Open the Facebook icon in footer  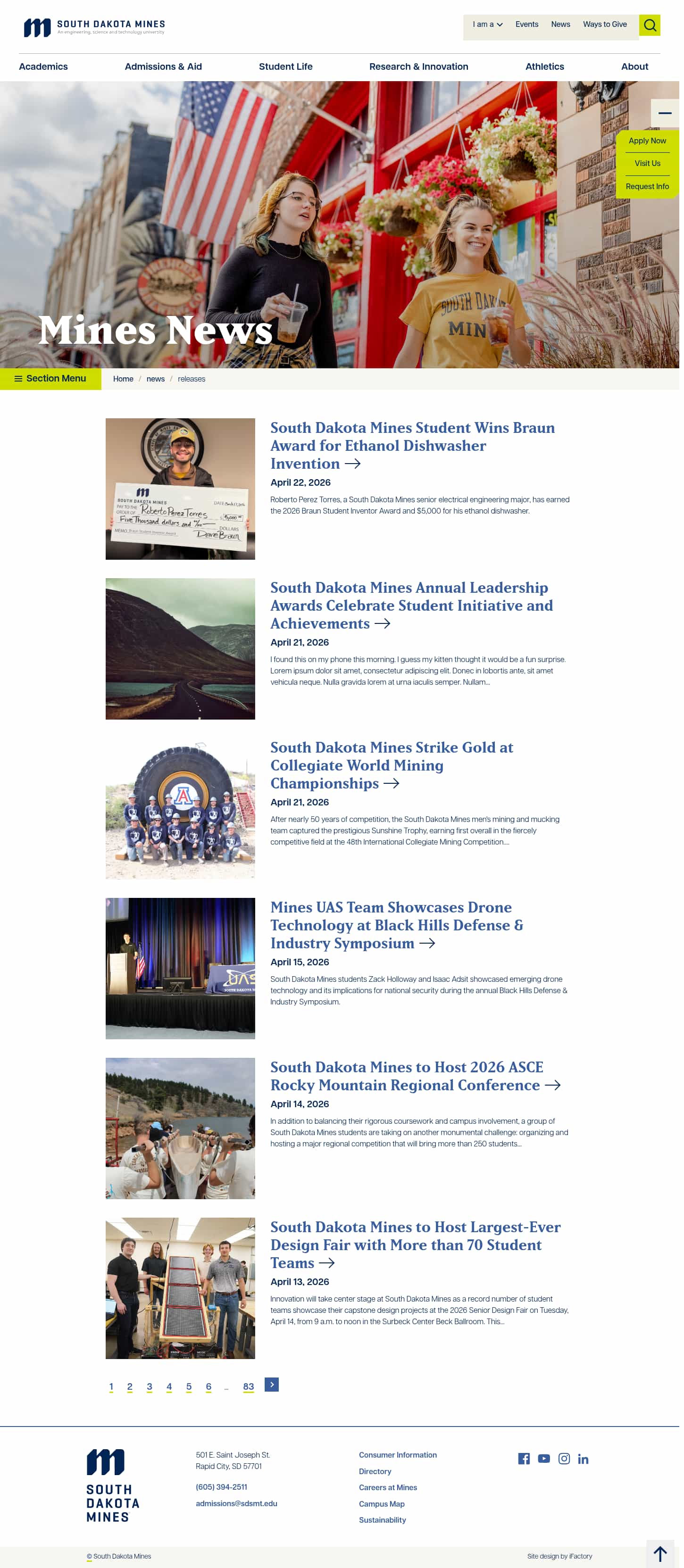[523, 1459]
